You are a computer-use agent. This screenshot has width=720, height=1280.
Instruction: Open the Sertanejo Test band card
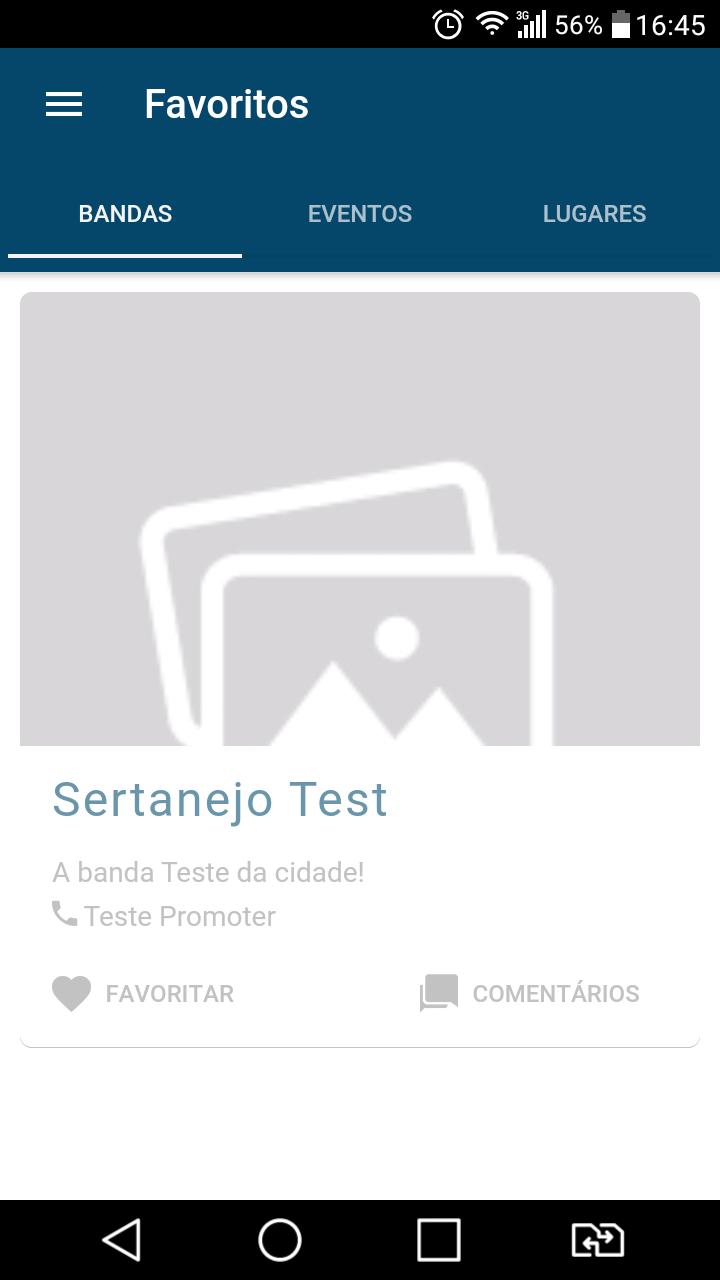220,799
